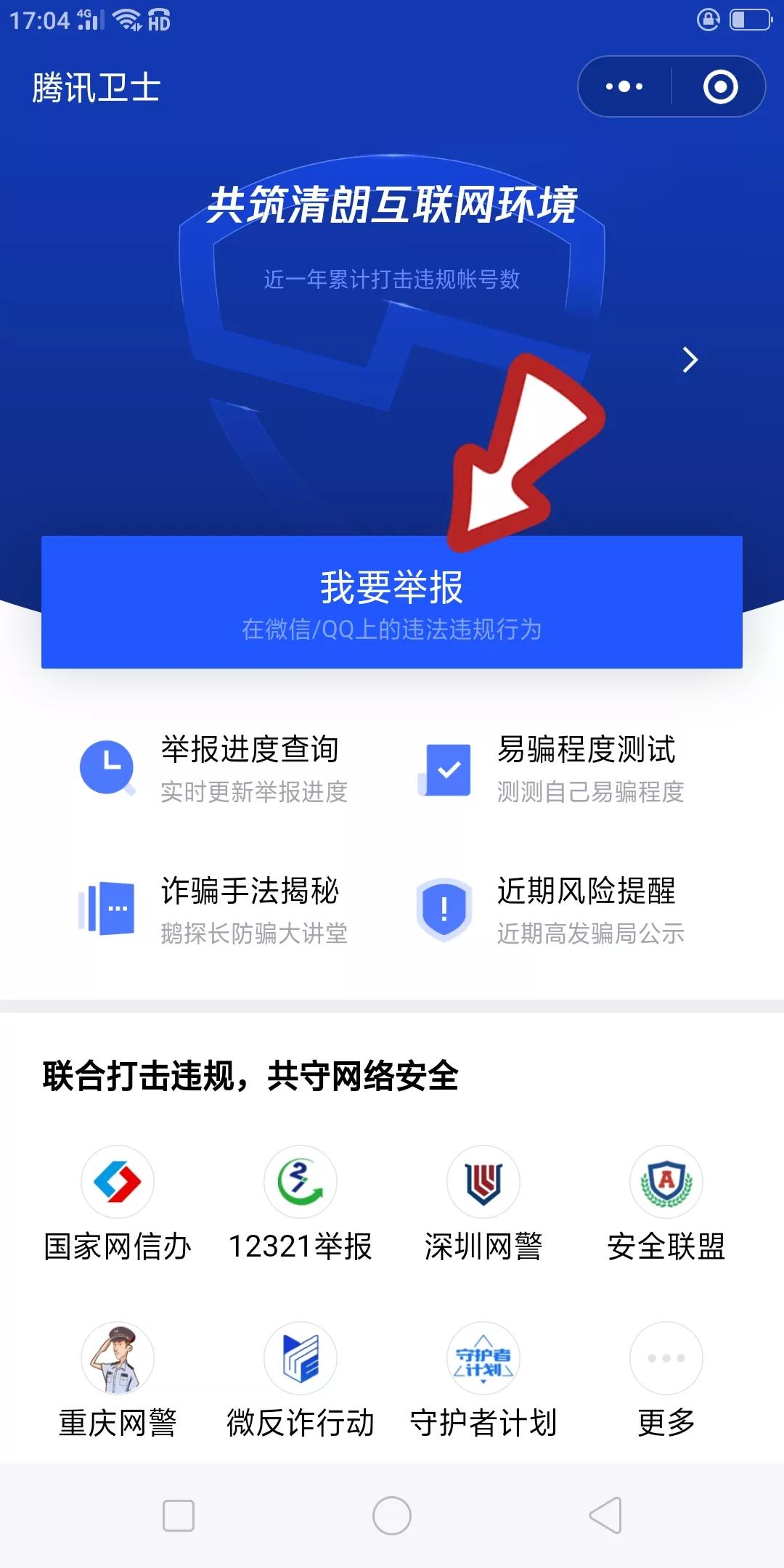Open the 国家网信办 logo
This screenshot has width=784, height=1568.
pyautogui.click(x=118, y=1181)
